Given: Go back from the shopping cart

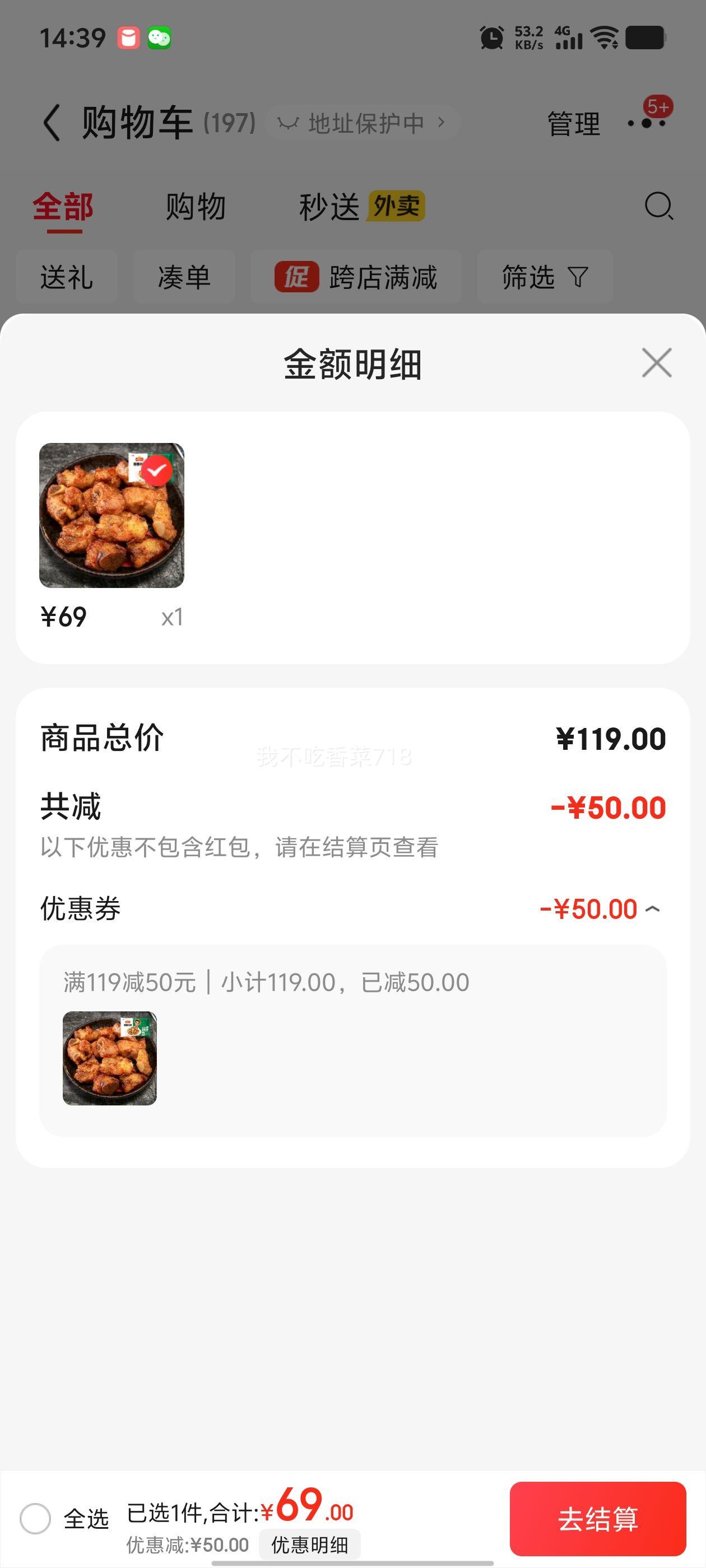Looking at the screenshot, I should [x=52, y=122].
